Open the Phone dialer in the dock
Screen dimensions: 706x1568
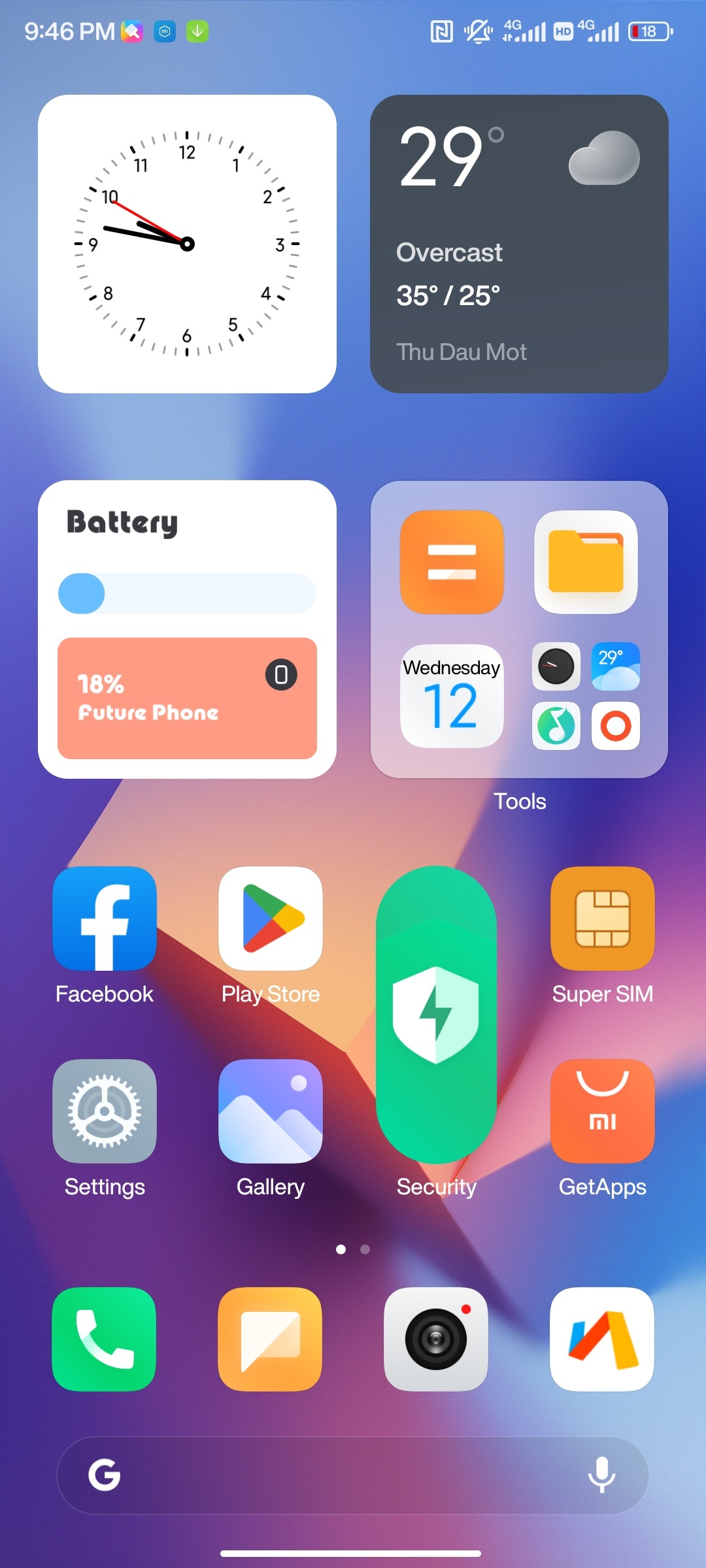tap(105, 1339)
